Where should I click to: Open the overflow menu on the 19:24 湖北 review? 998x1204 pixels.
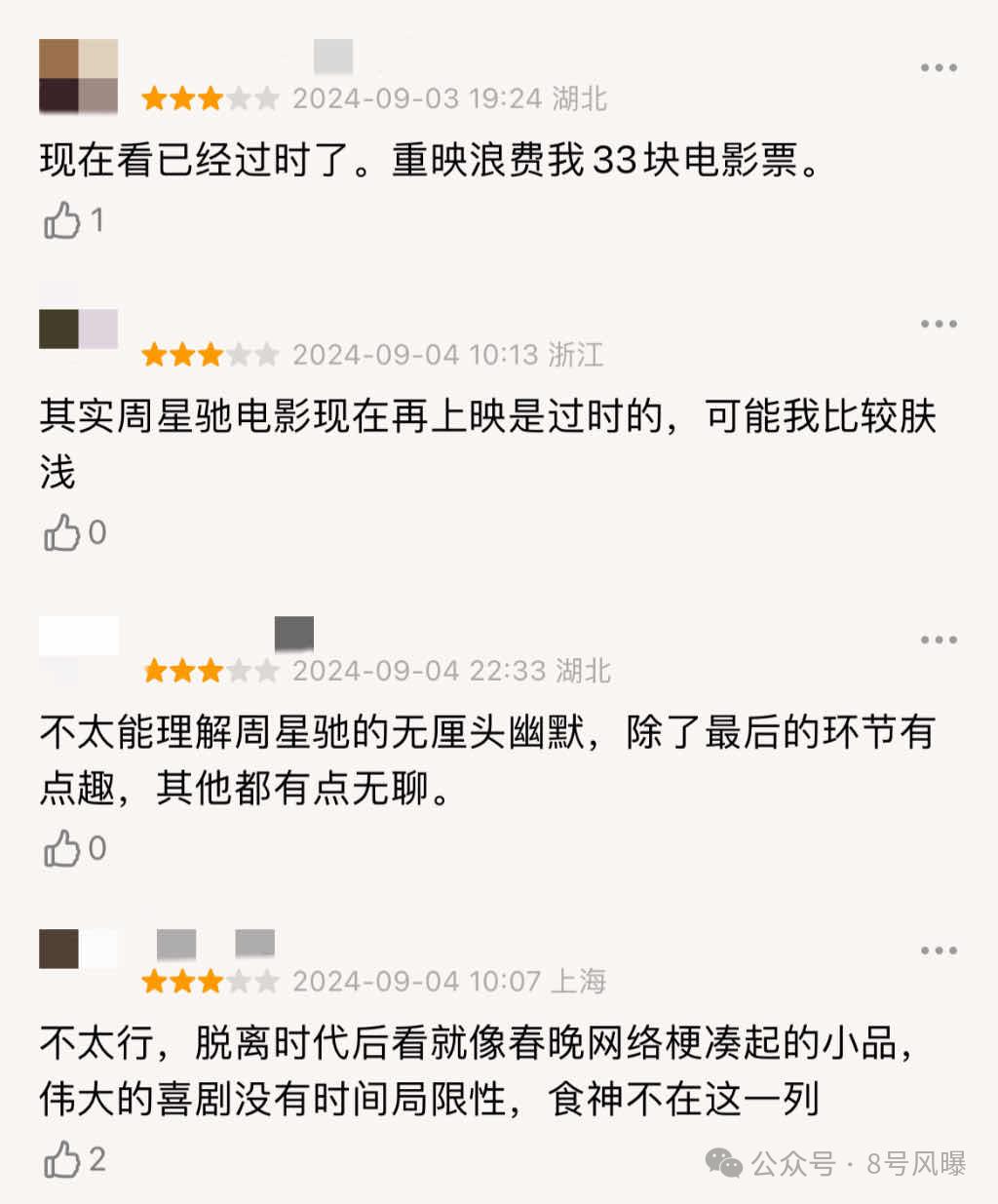938,67
